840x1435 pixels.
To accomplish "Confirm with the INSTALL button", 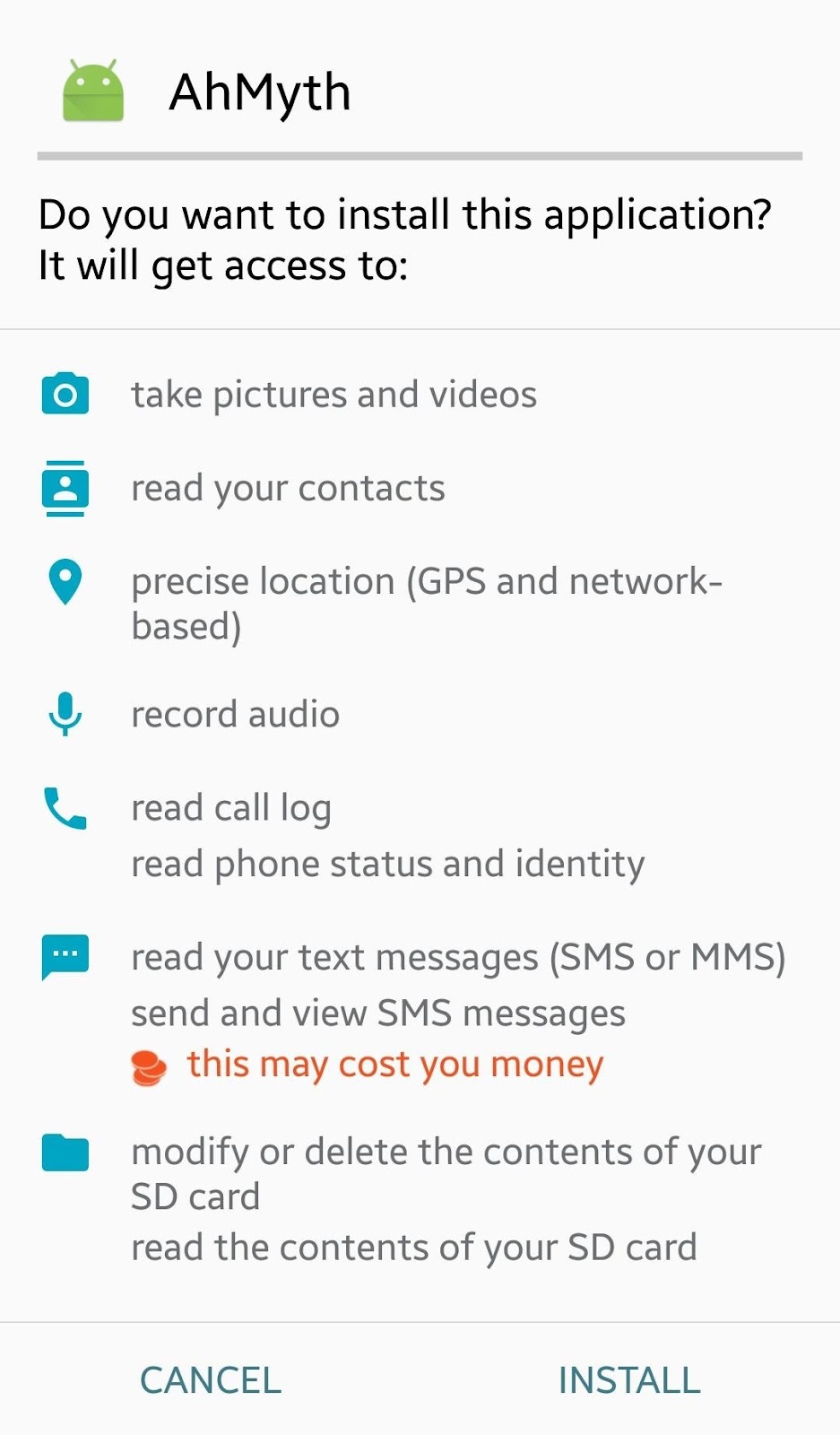I will click(x=629, y=1380).
